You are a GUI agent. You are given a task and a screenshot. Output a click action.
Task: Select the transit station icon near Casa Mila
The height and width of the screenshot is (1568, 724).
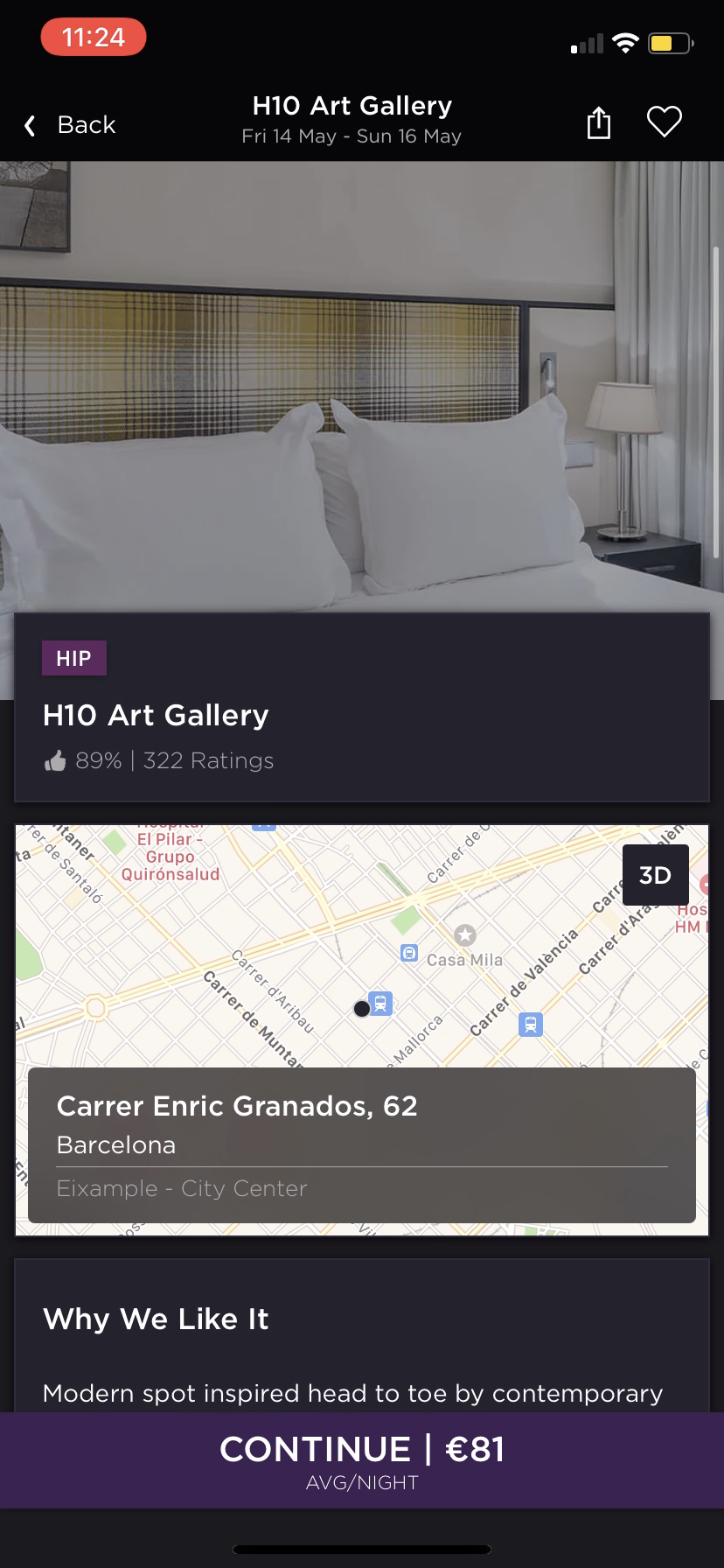point(408,953)
